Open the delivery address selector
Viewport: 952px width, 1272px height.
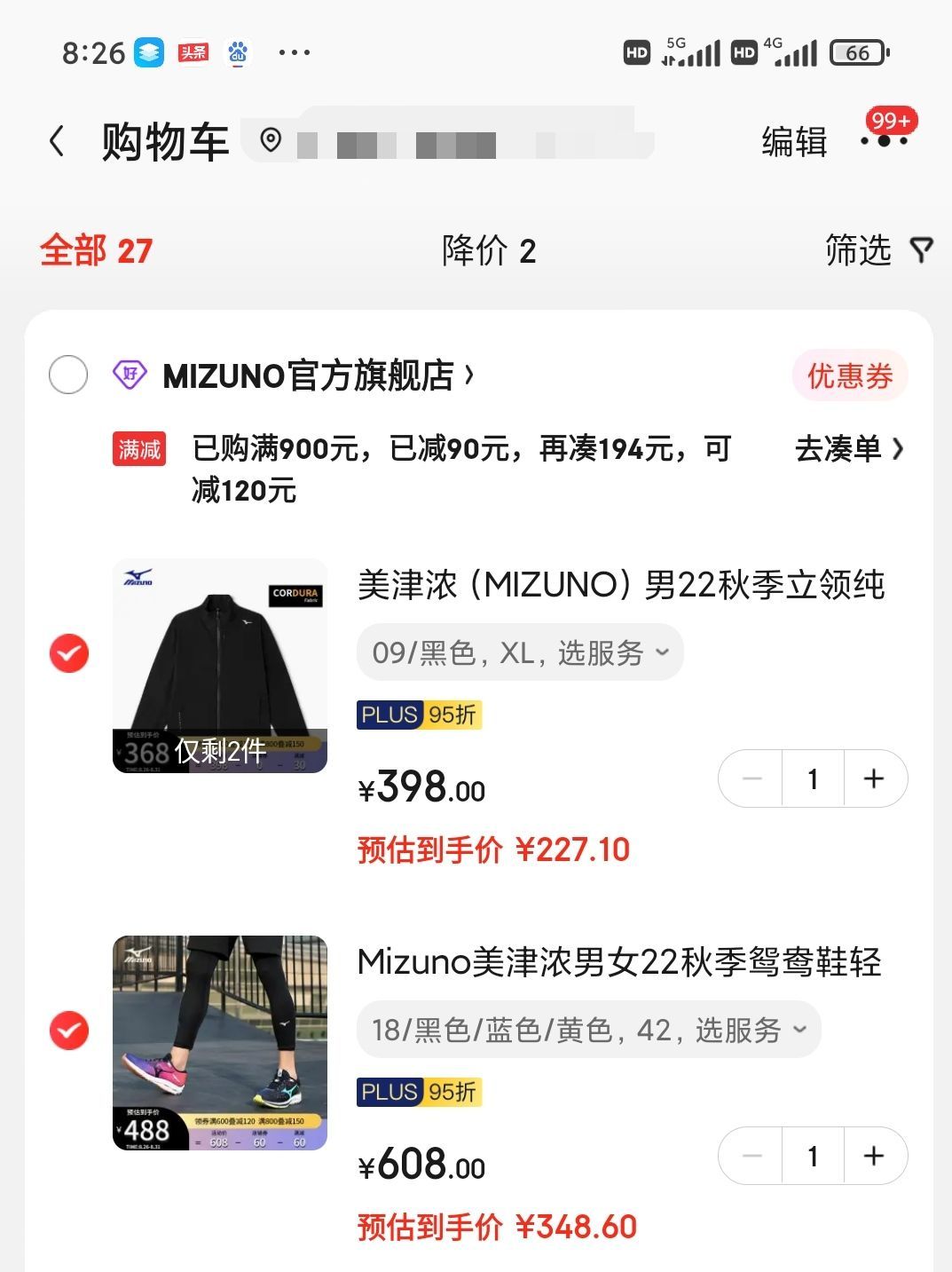(448, 140)
